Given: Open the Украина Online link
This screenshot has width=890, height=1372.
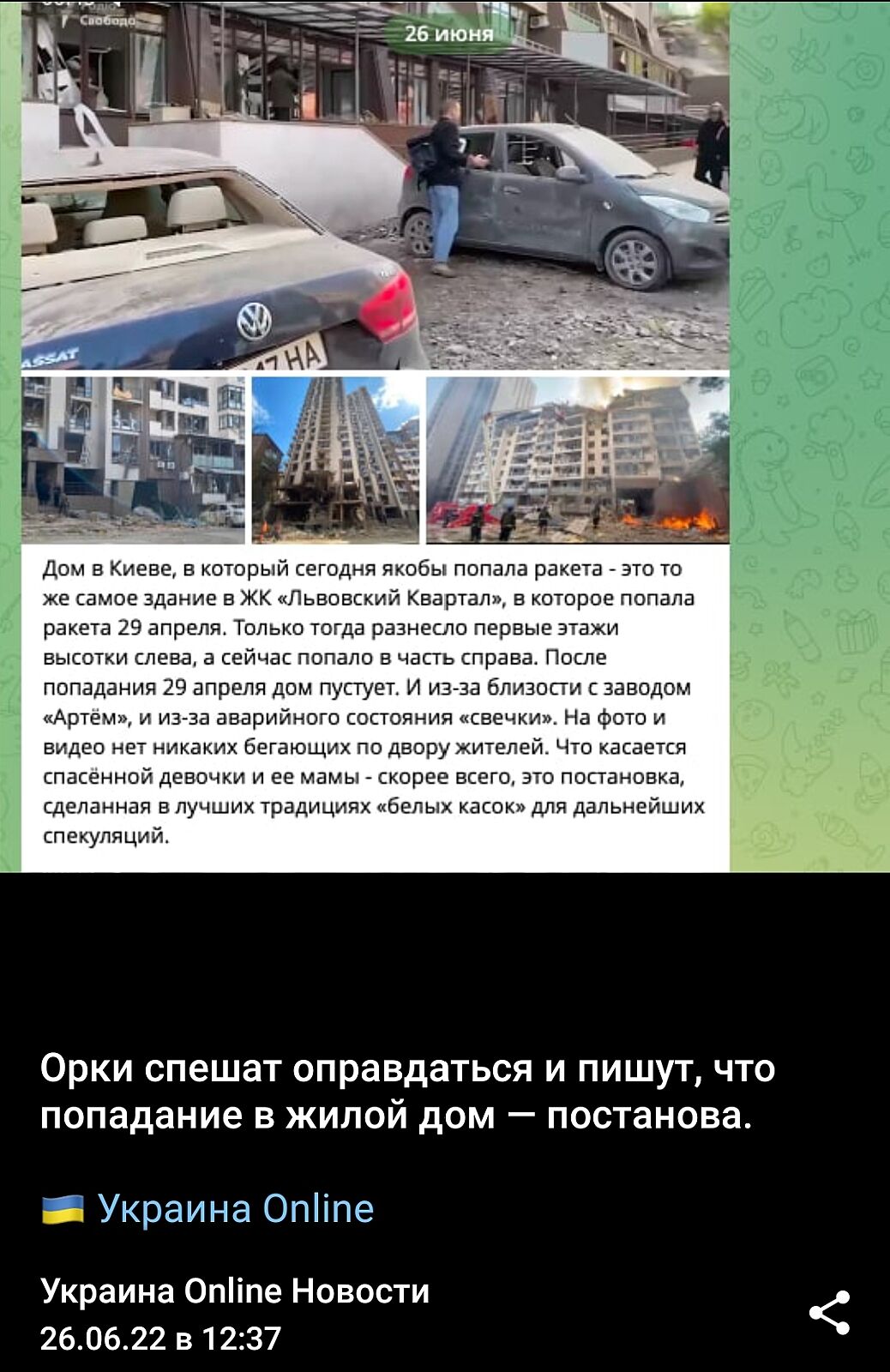Looking at the screenshot, I should tap(235, 1208).
